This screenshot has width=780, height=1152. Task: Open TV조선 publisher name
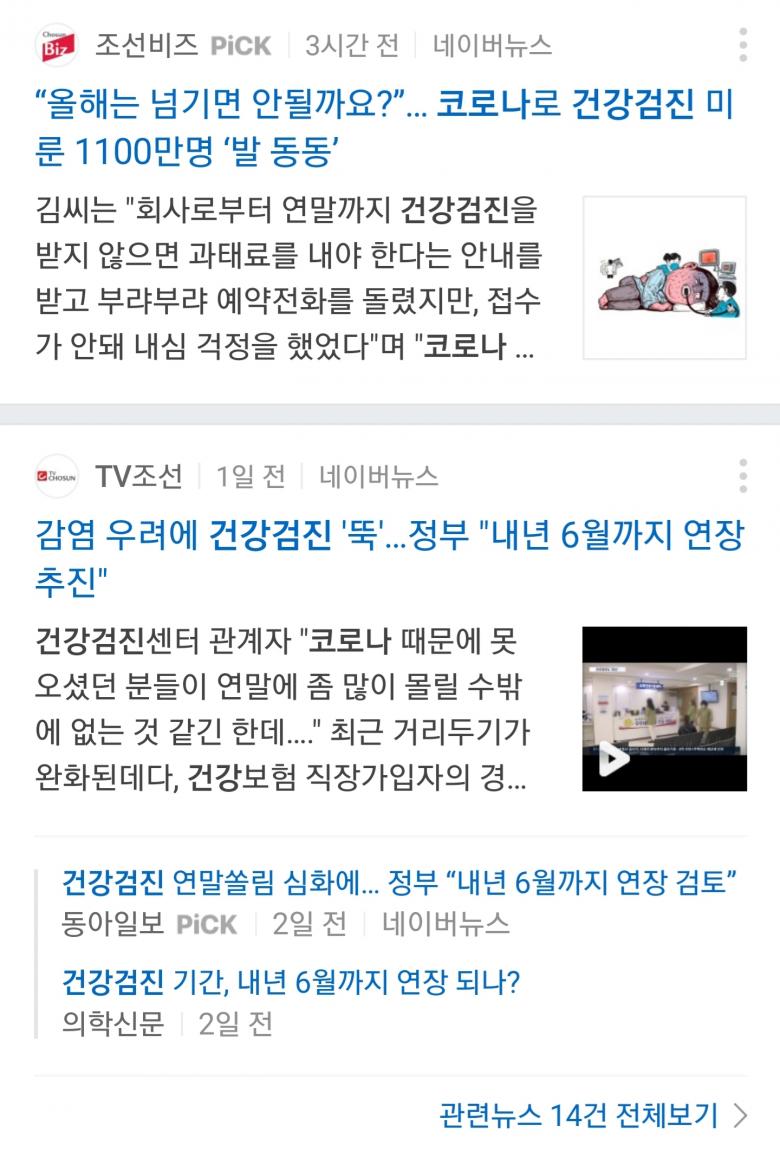click(x=139, y=477)
